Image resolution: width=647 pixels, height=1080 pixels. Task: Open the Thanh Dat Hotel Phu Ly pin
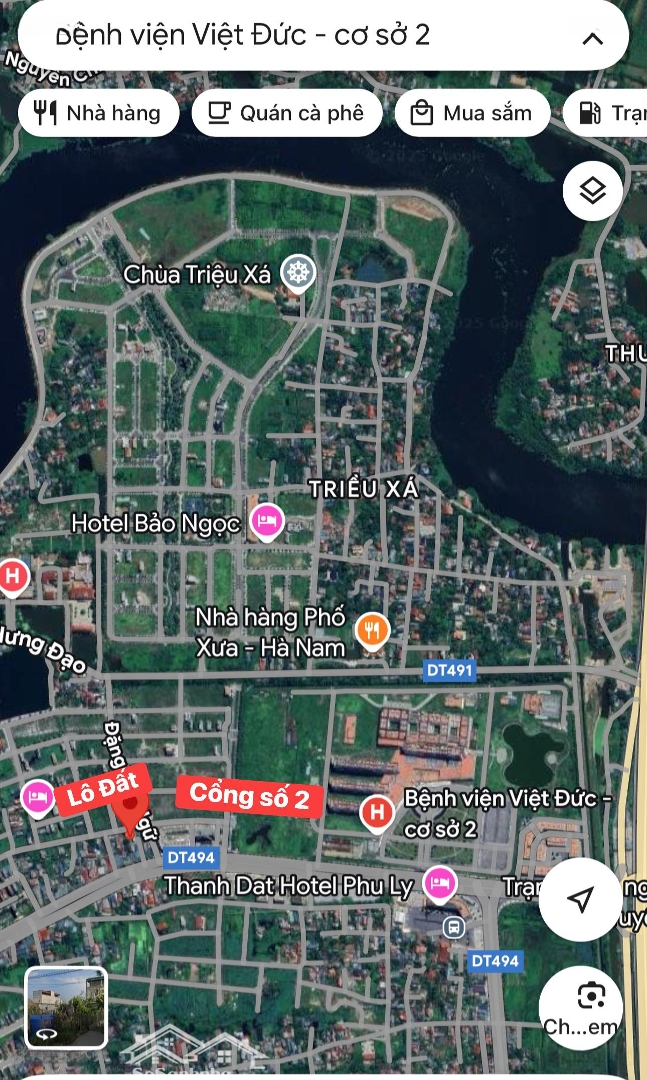click(x=439, y=883)
